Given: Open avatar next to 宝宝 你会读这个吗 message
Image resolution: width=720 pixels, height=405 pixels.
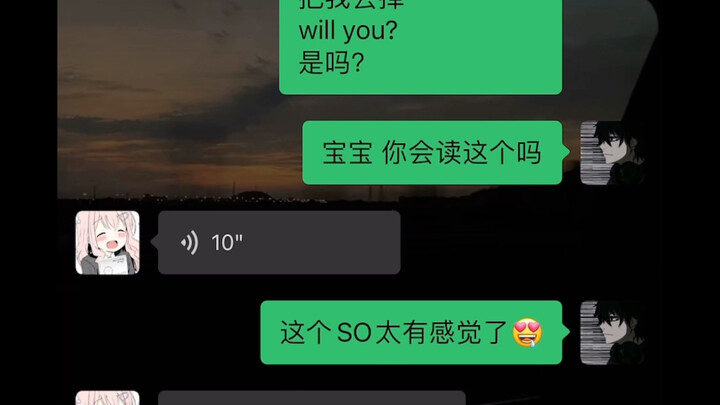Looking at the screenshot, I should click(x=611, y=153).
